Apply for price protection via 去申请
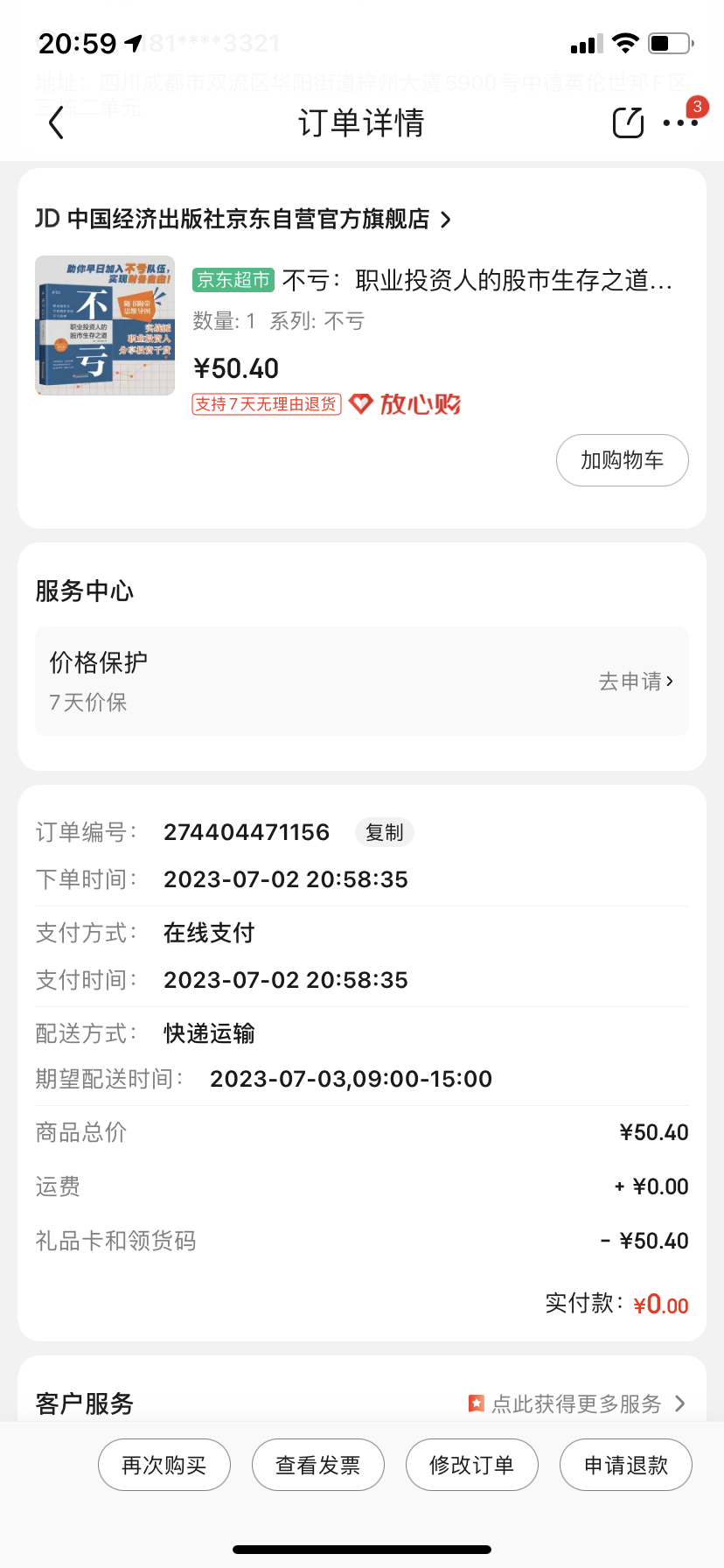This screenshot has height=1568, width=724. pos(636,682)
